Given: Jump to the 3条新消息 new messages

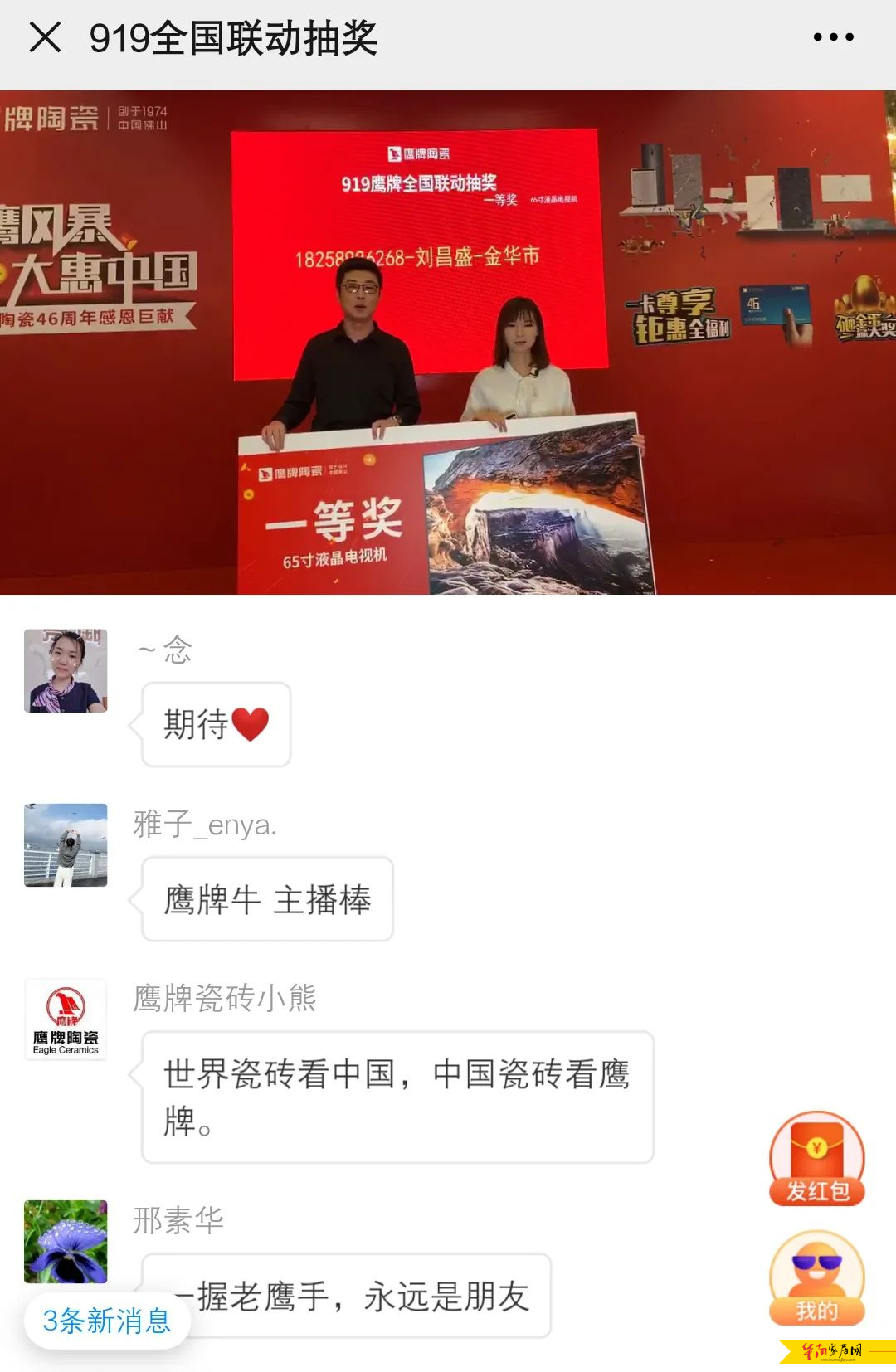Looking at the screenshot, I should pos(107,1320).
